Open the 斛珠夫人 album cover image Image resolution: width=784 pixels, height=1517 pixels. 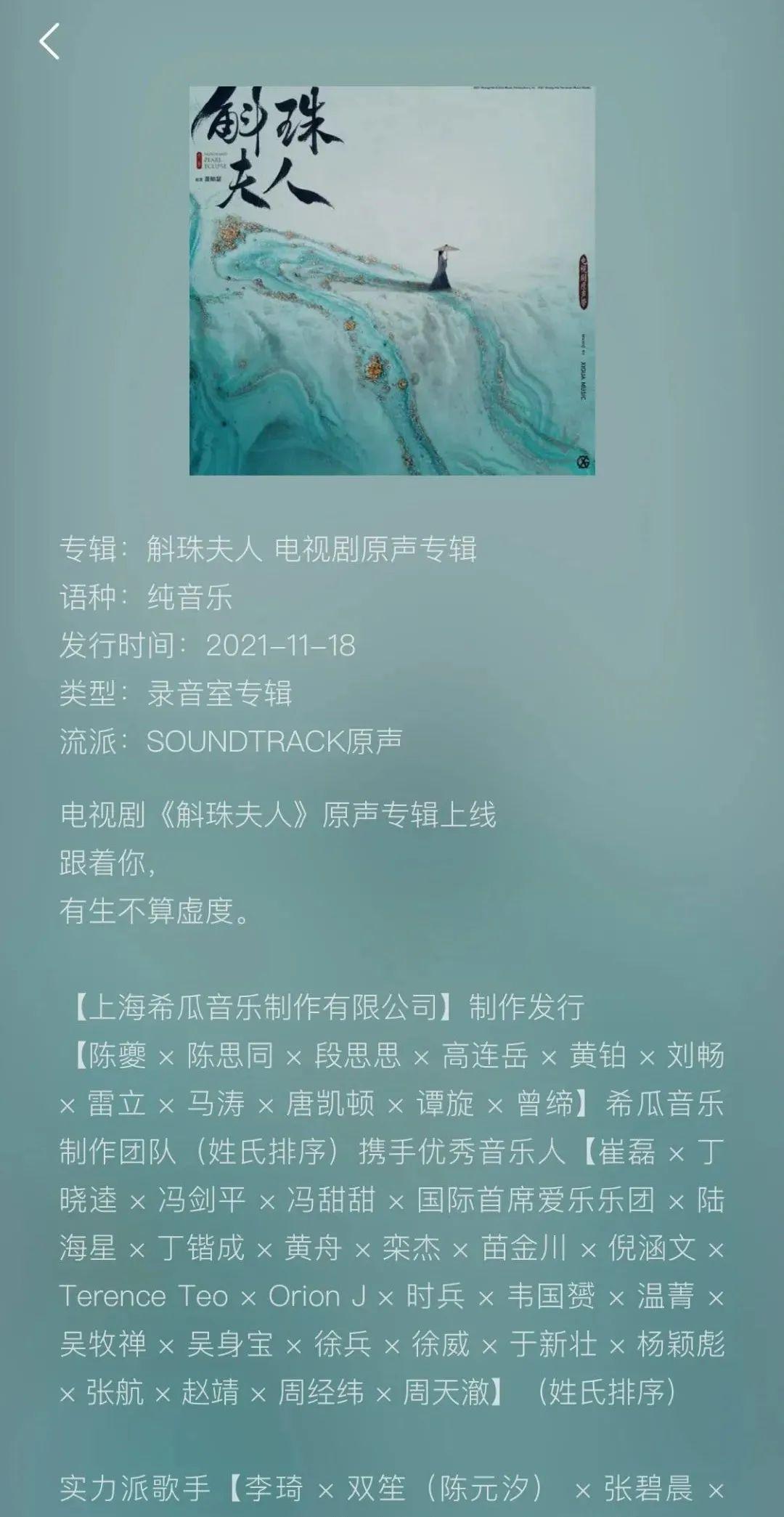(392, 280)
